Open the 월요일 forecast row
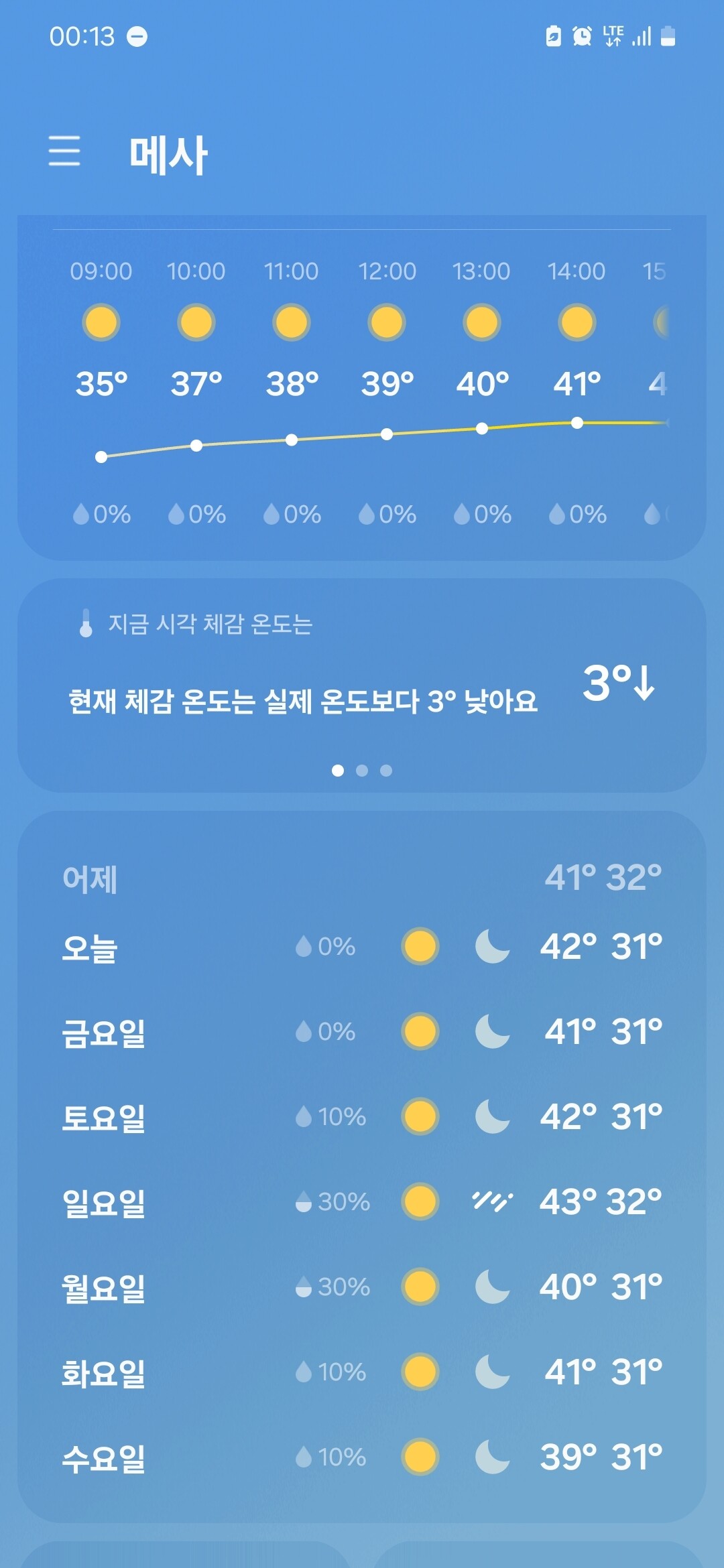This screenshot has width=724, height=1568. coord(362,1287)
